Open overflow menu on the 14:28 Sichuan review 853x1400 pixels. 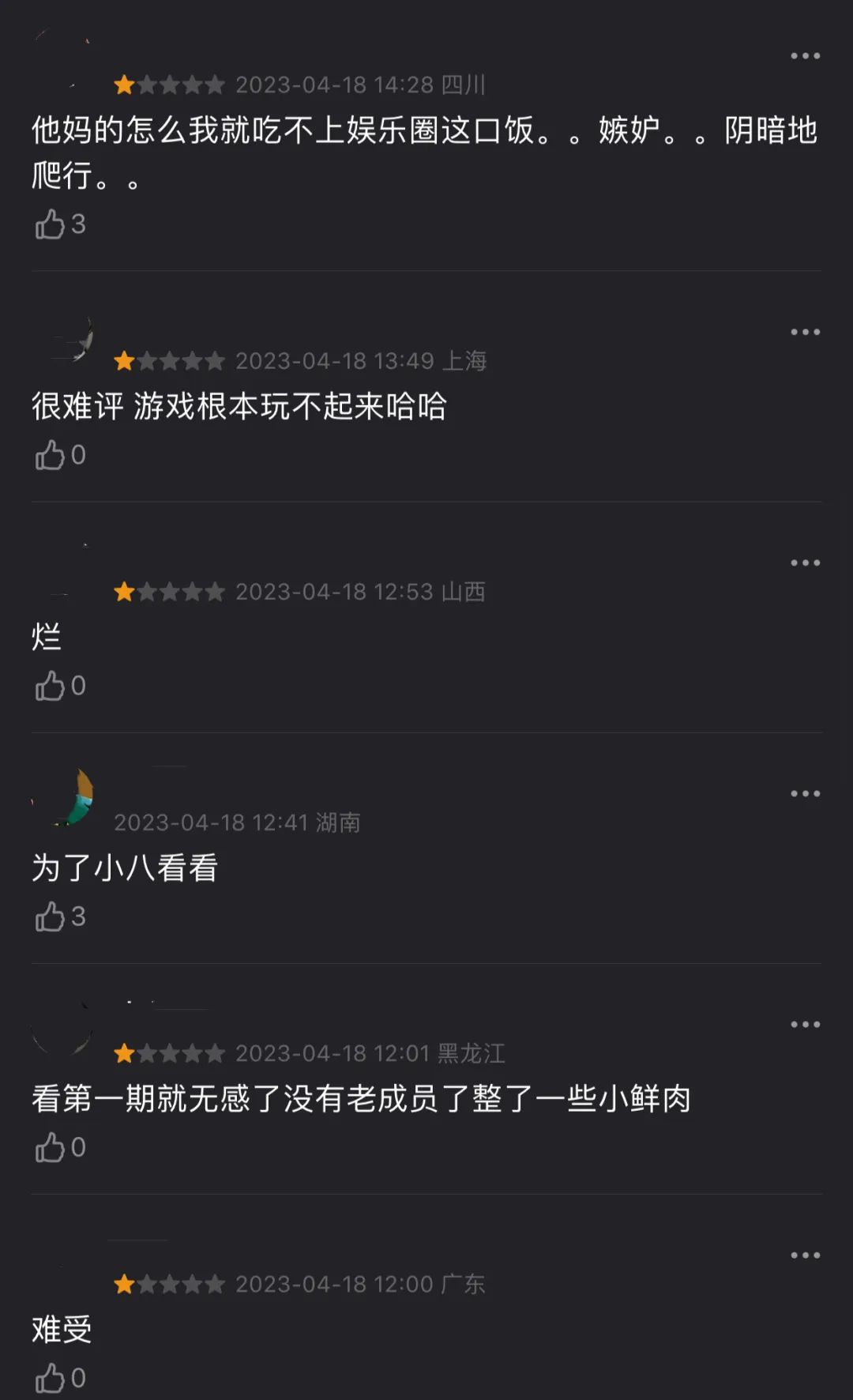click(x=805, y=56)
